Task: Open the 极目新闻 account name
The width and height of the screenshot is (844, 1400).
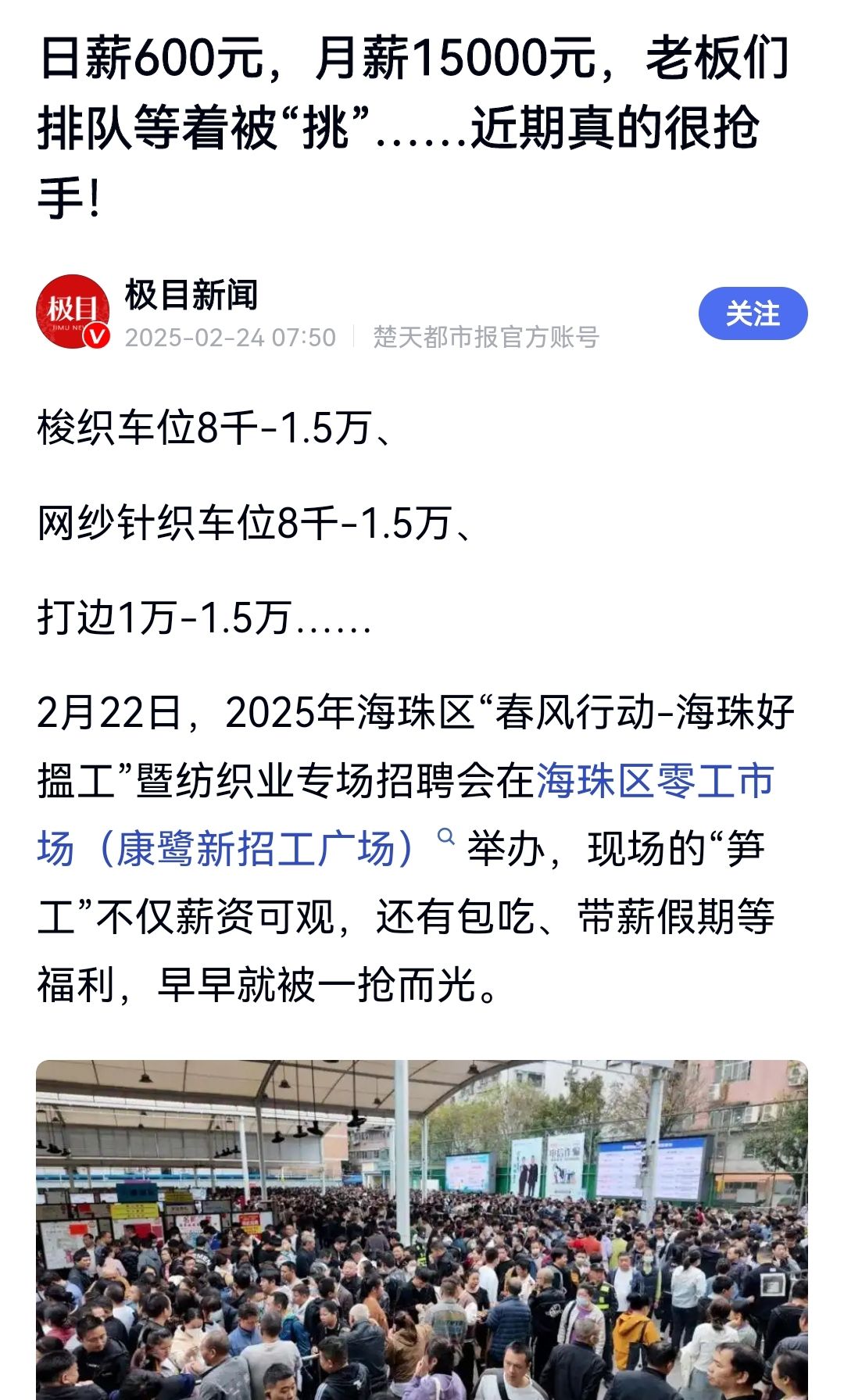Action: tap(191, 295)
